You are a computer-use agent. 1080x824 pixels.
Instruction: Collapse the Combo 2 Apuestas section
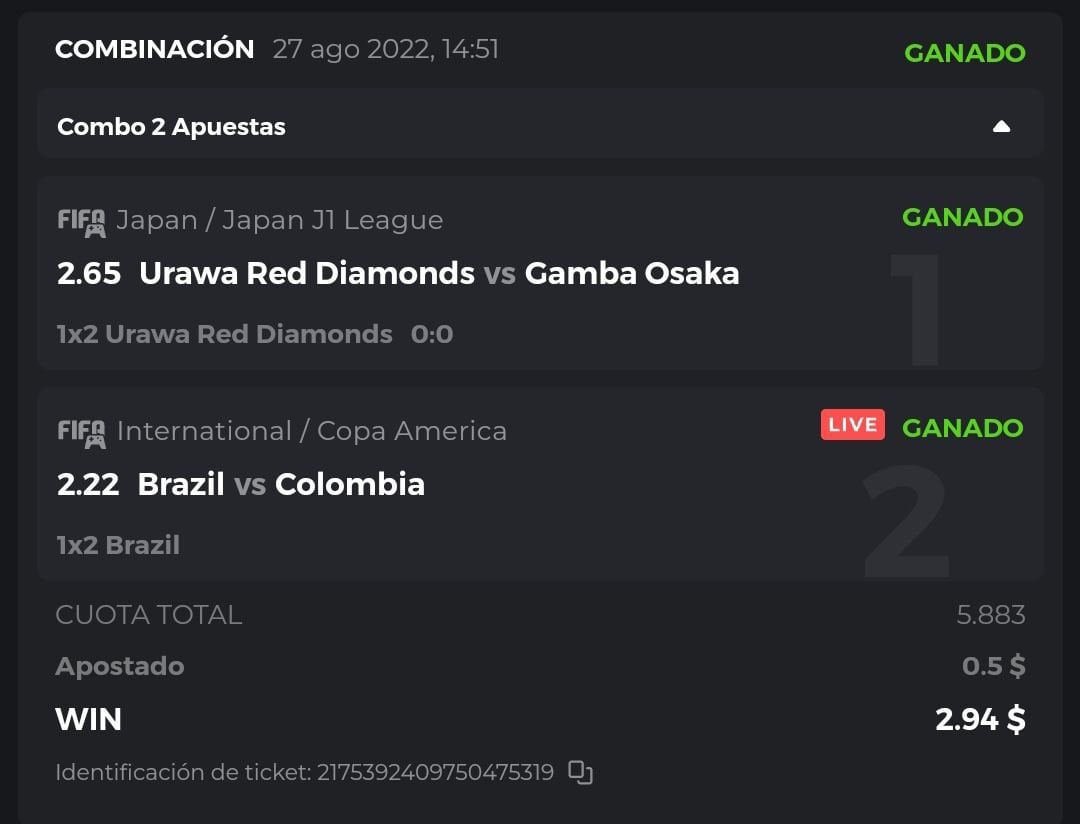pos(1001,127)
